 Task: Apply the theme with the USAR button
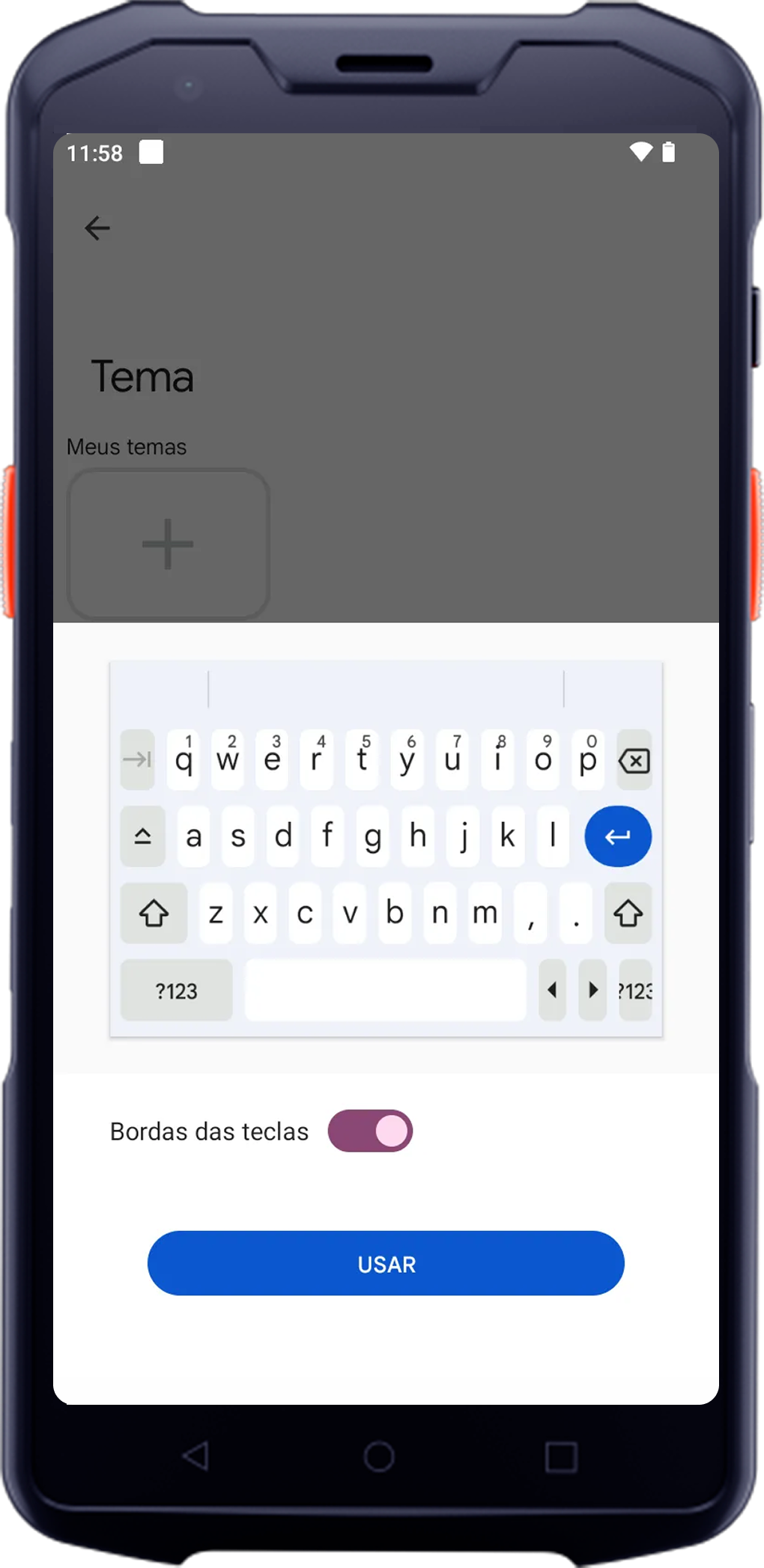click(x=386, y=1263)
